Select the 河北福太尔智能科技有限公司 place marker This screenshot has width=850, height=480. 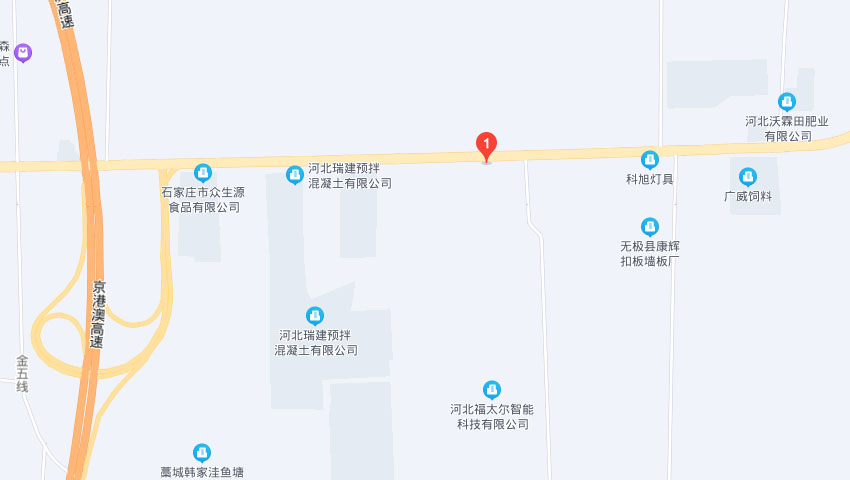tap(491, 390)
